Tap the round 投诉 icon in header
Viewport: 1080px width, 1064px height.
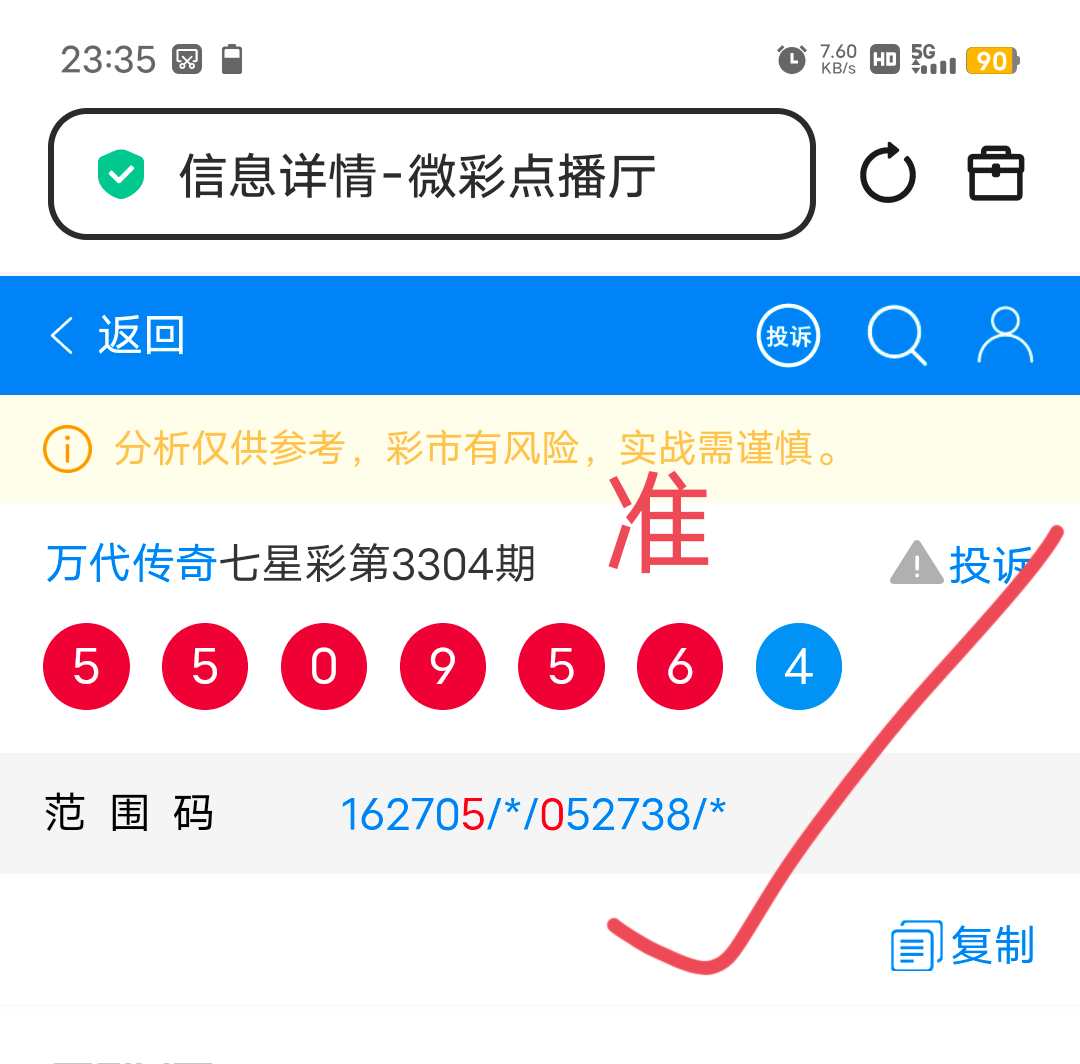click(x=788, y=335)
